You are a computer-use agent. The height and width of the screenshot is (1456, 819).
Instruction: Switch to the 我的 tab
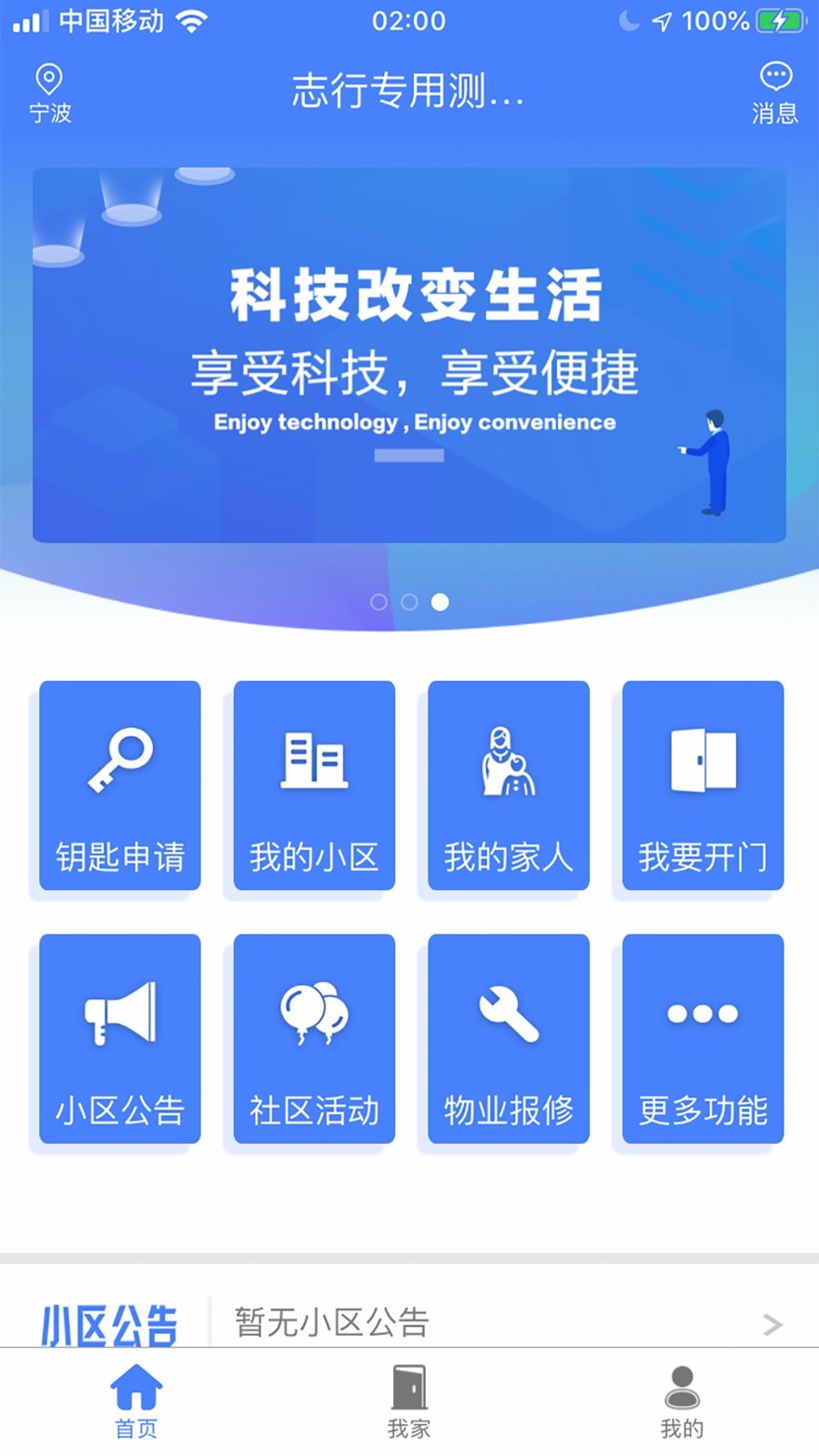point(682,1401)
